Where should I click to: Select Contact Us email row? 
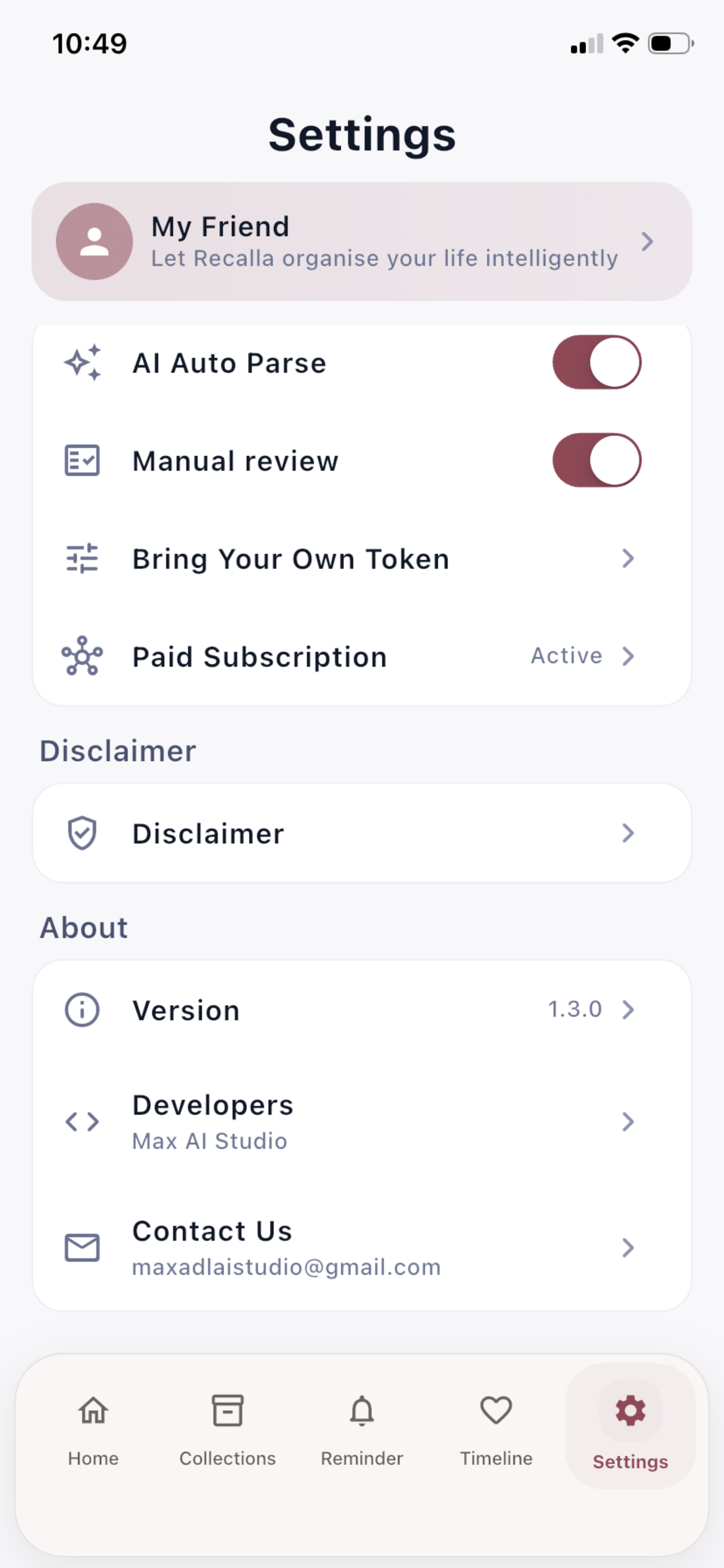click(x=362, y=1247)
